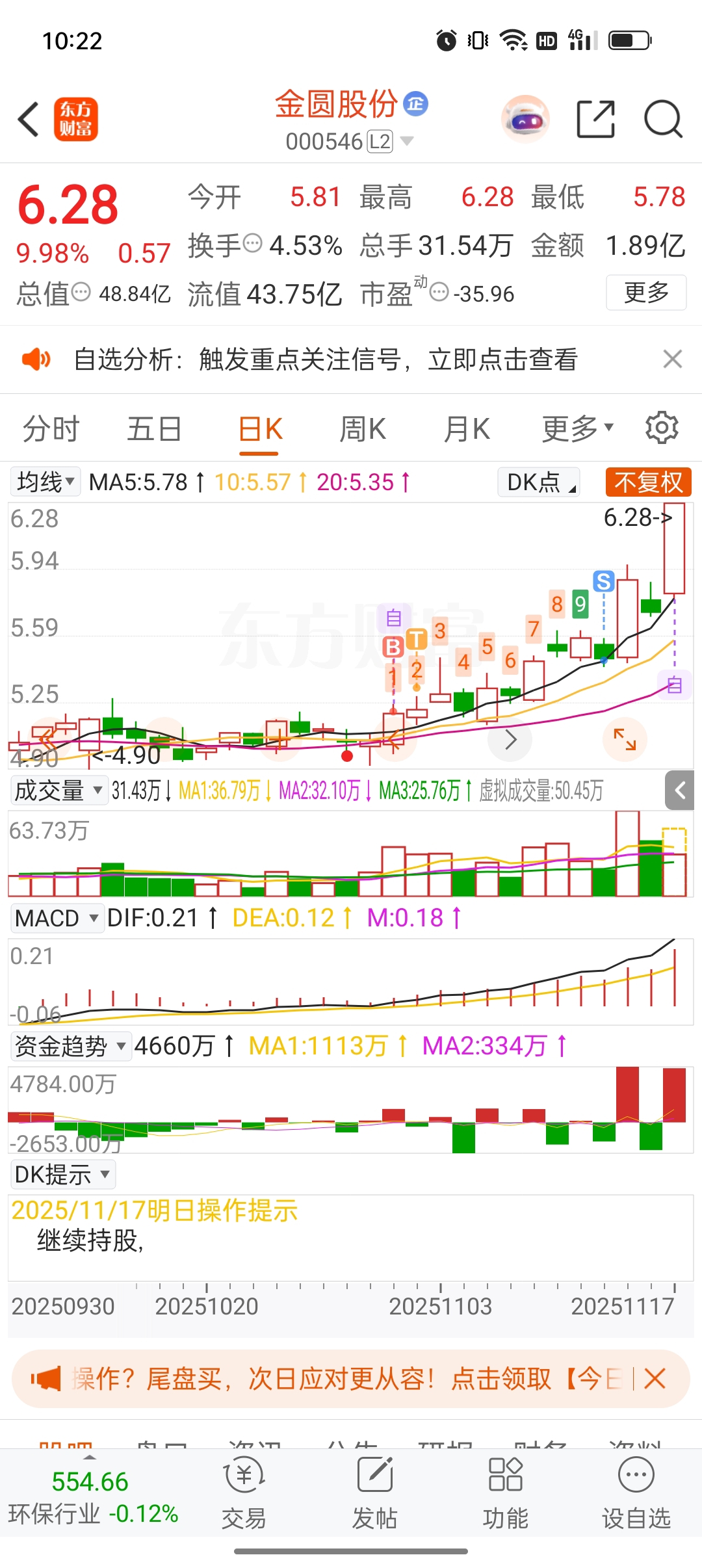Open chart settings gear
The height and width of the screenshot is (1568, 702).
pos(662,428)
